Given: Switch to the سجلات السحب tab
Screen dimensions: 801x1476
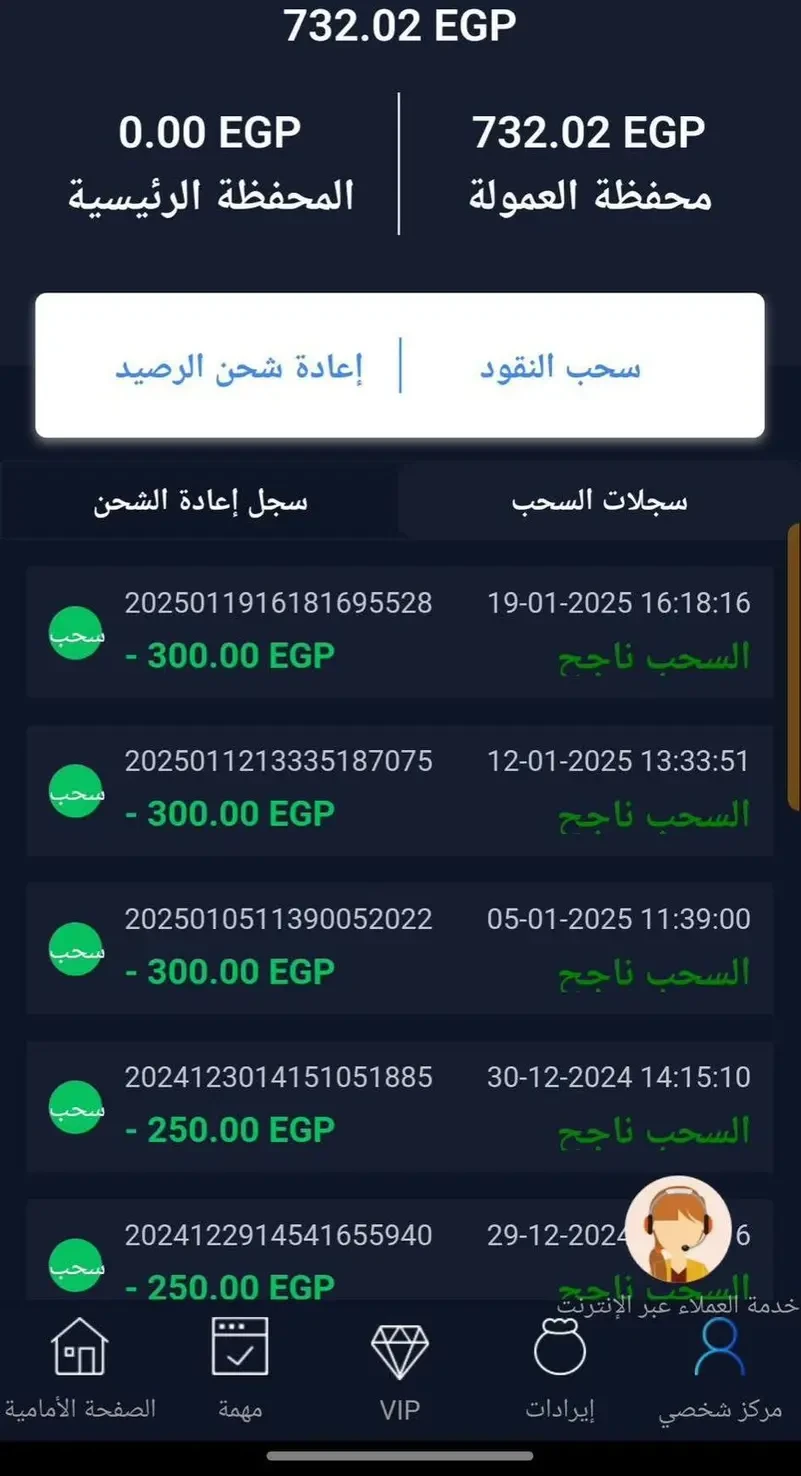Looking at the screenshot, I should (x=599, y=501).
